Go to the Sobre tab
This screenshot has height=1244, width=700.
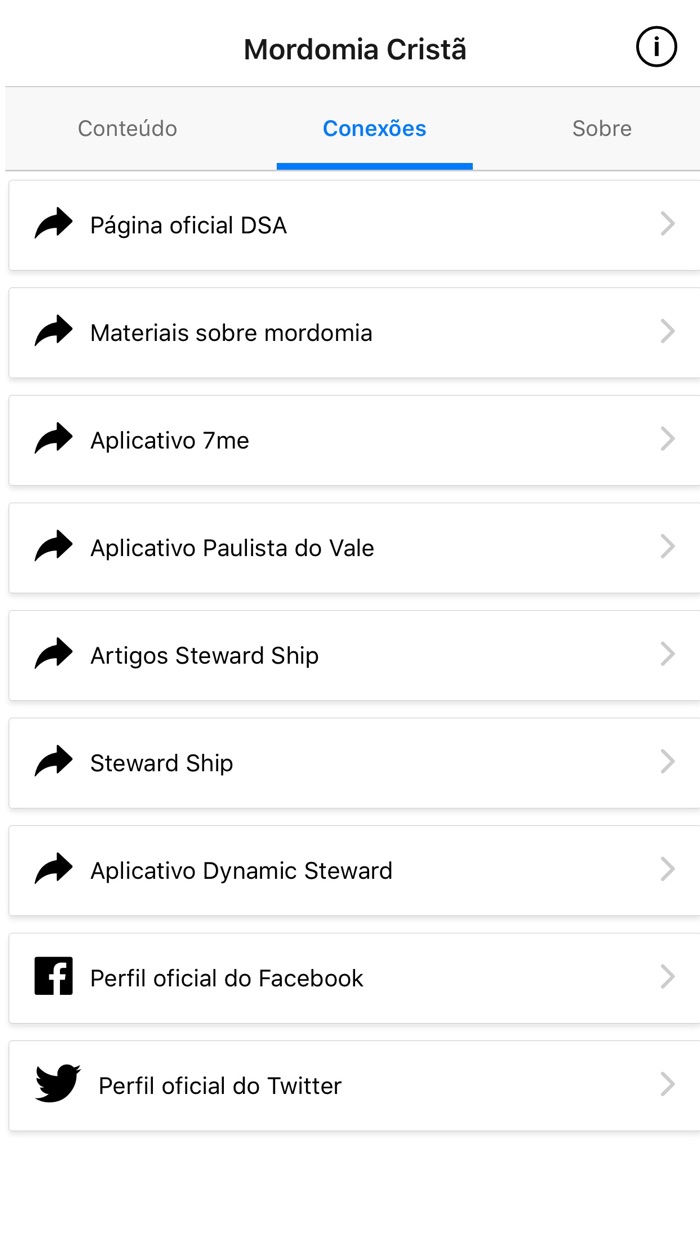point(601,129)
